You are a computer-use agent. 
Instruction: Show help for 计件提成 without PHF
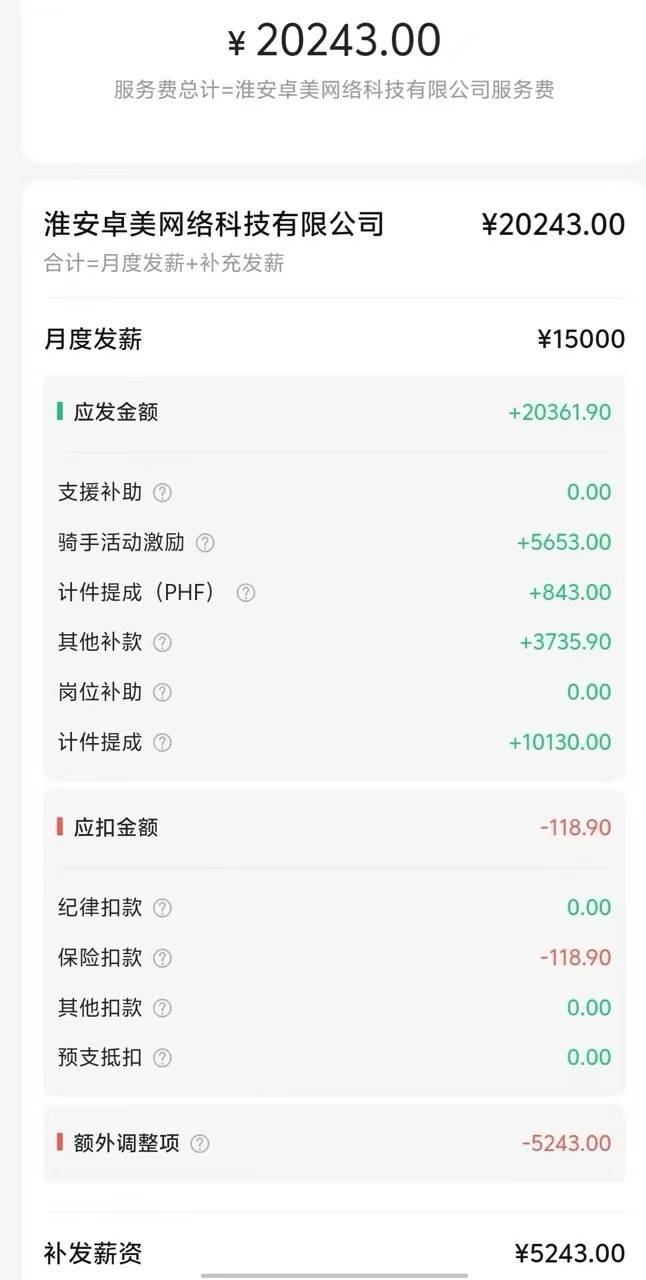pos(162,743)
